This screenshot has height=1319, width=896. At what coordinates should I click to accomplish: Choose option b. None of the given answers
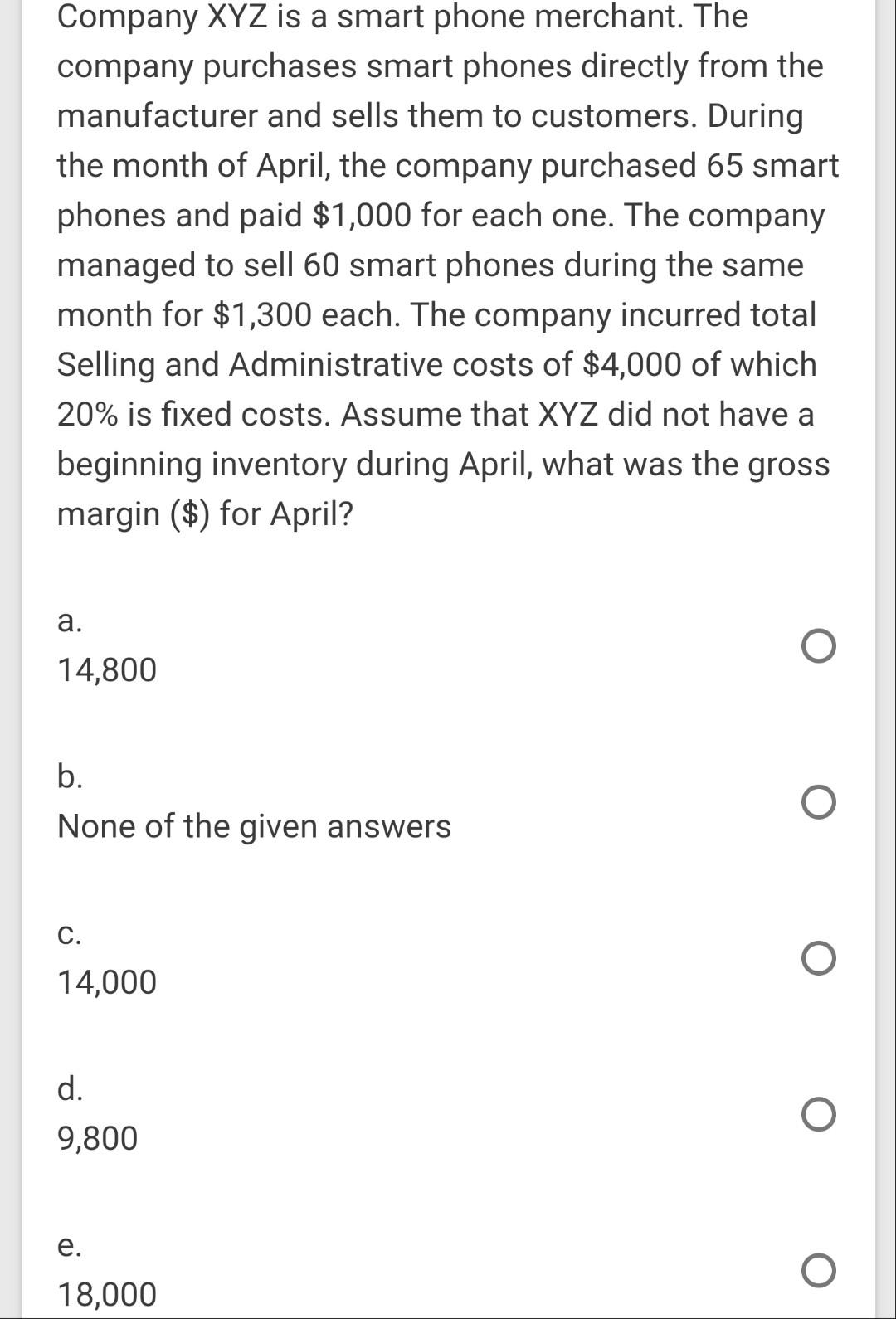point(819,803)
